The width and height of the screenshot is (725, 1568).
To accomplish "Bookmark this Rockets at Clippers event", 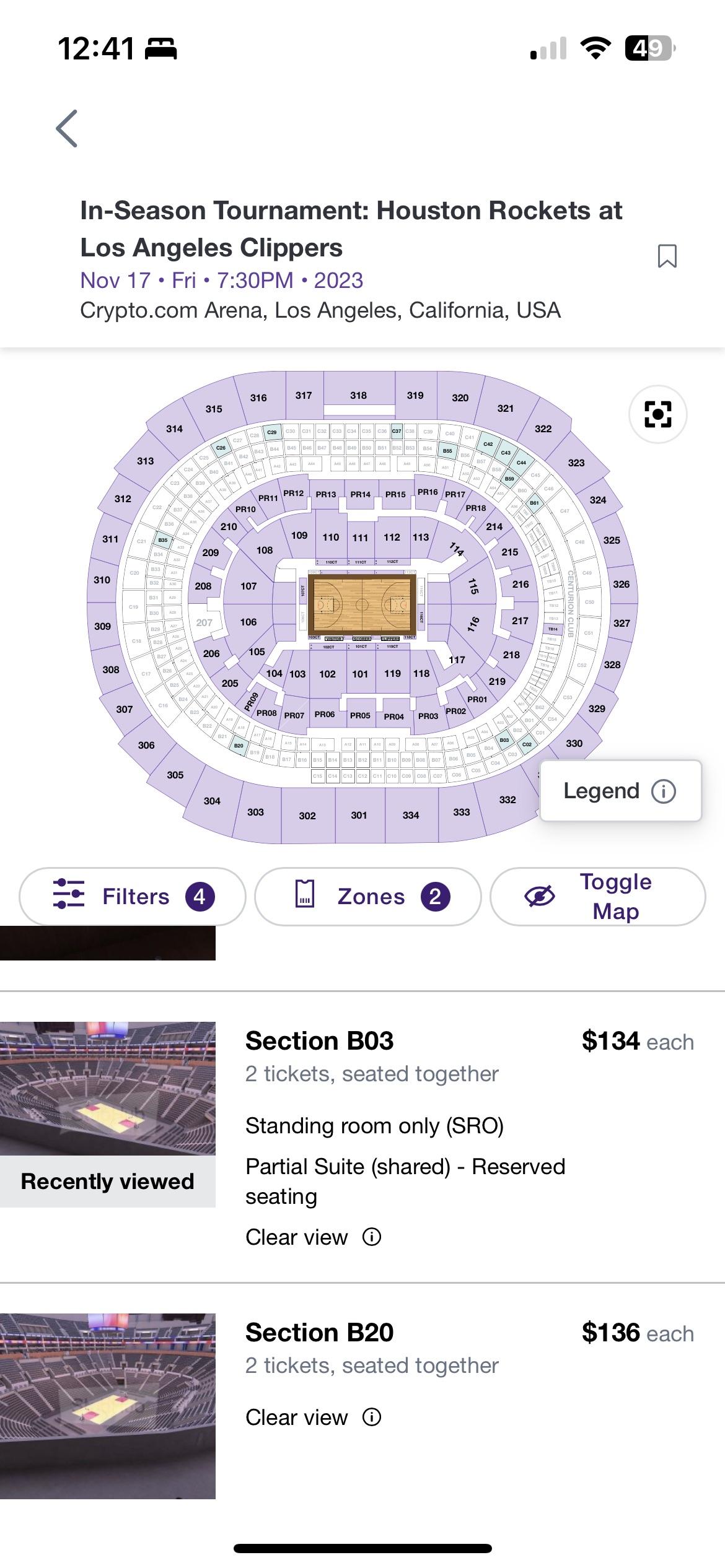I will pos(667,256).
